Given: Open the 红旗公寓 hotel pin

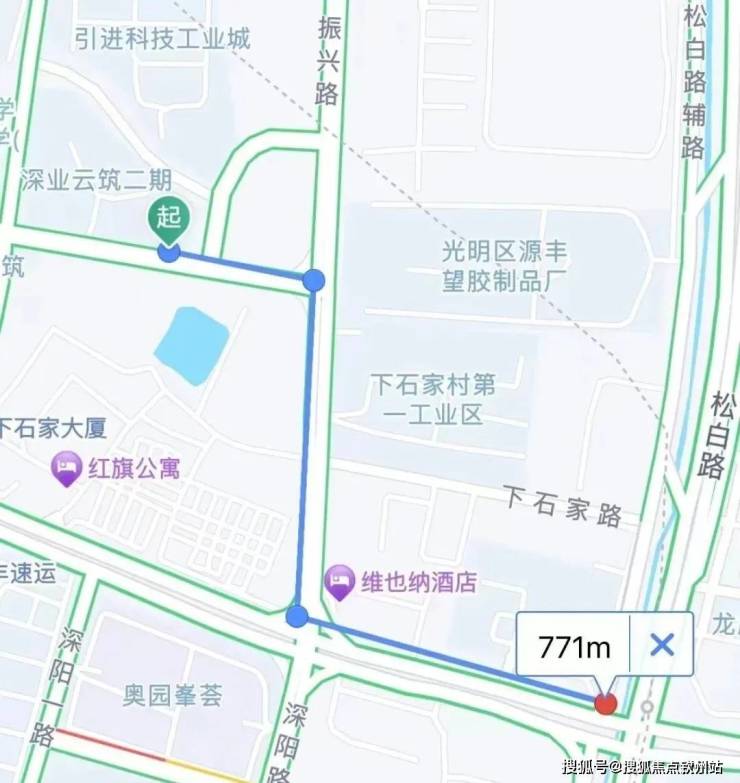Looking at the screenshot, I should click(x=67, y=468).
